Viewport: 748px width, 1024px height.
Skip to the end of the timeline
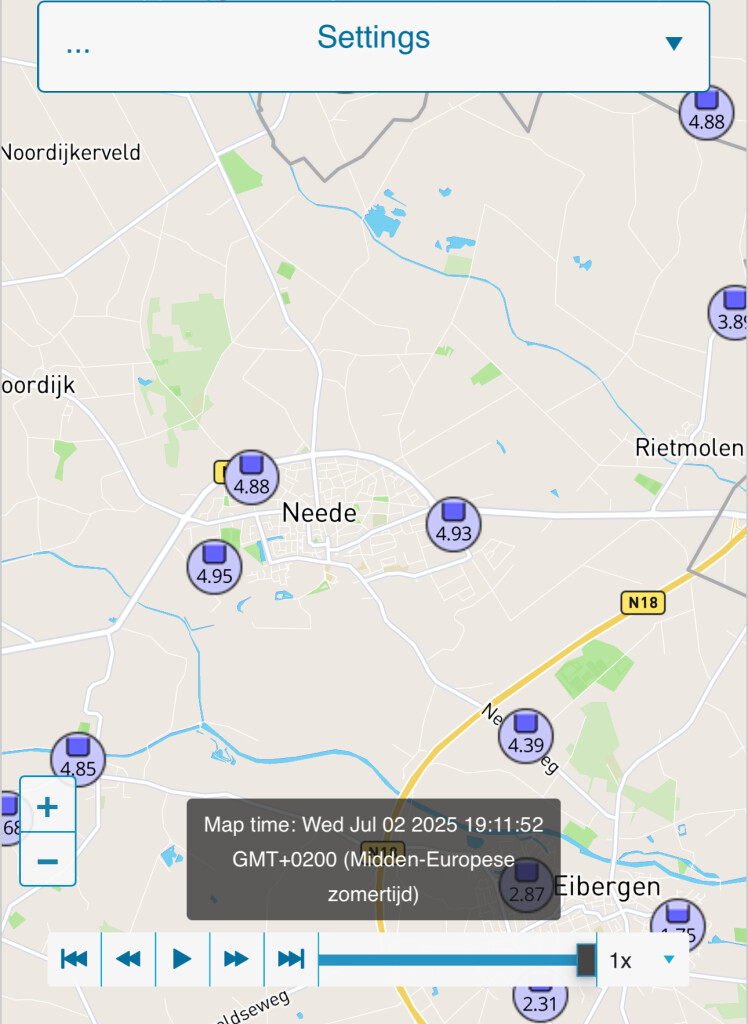pyautogui.click(x=290, y=959)
